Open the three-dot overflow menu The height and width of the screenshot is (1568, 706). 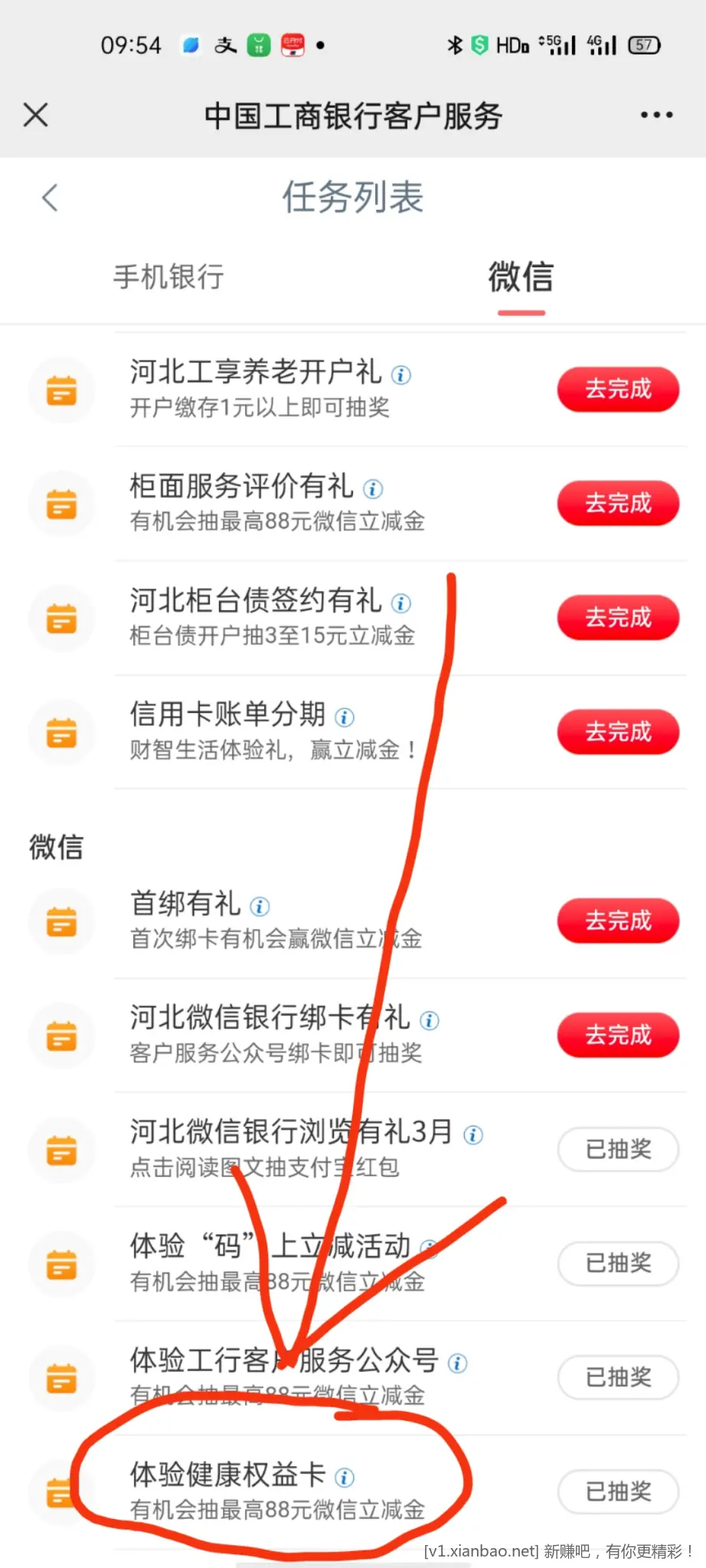click(656, 116)
